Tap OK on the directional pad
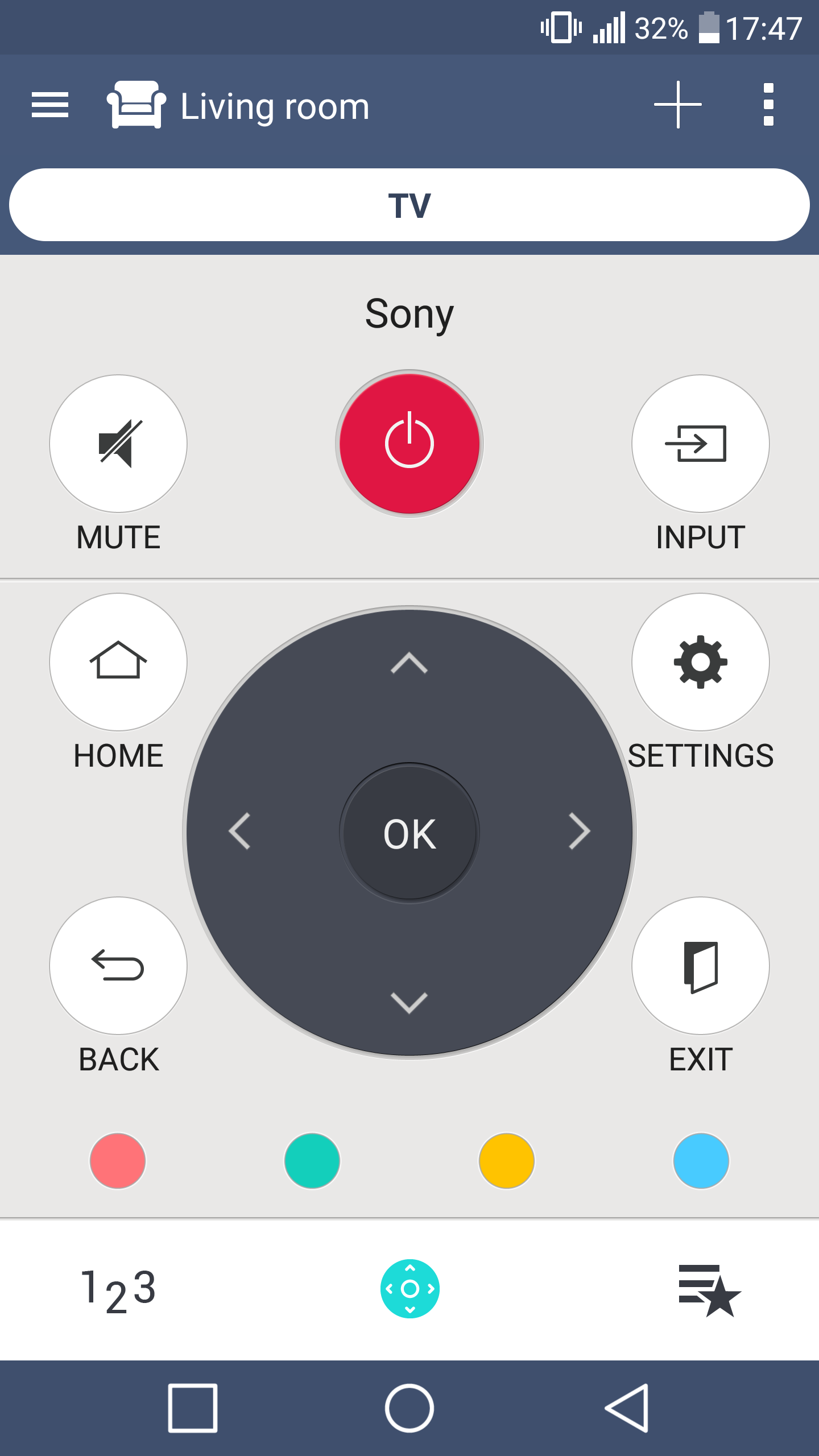819x1456 pixels. 409,833
